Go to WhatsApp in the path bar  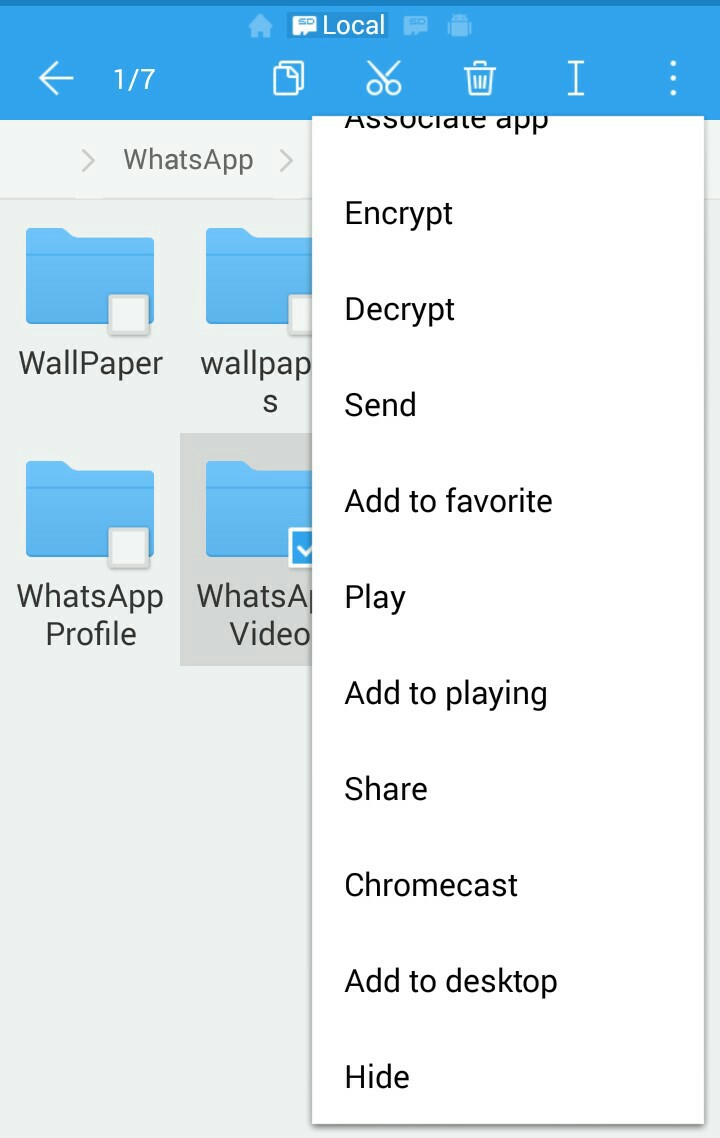click(x=188, y=160)
